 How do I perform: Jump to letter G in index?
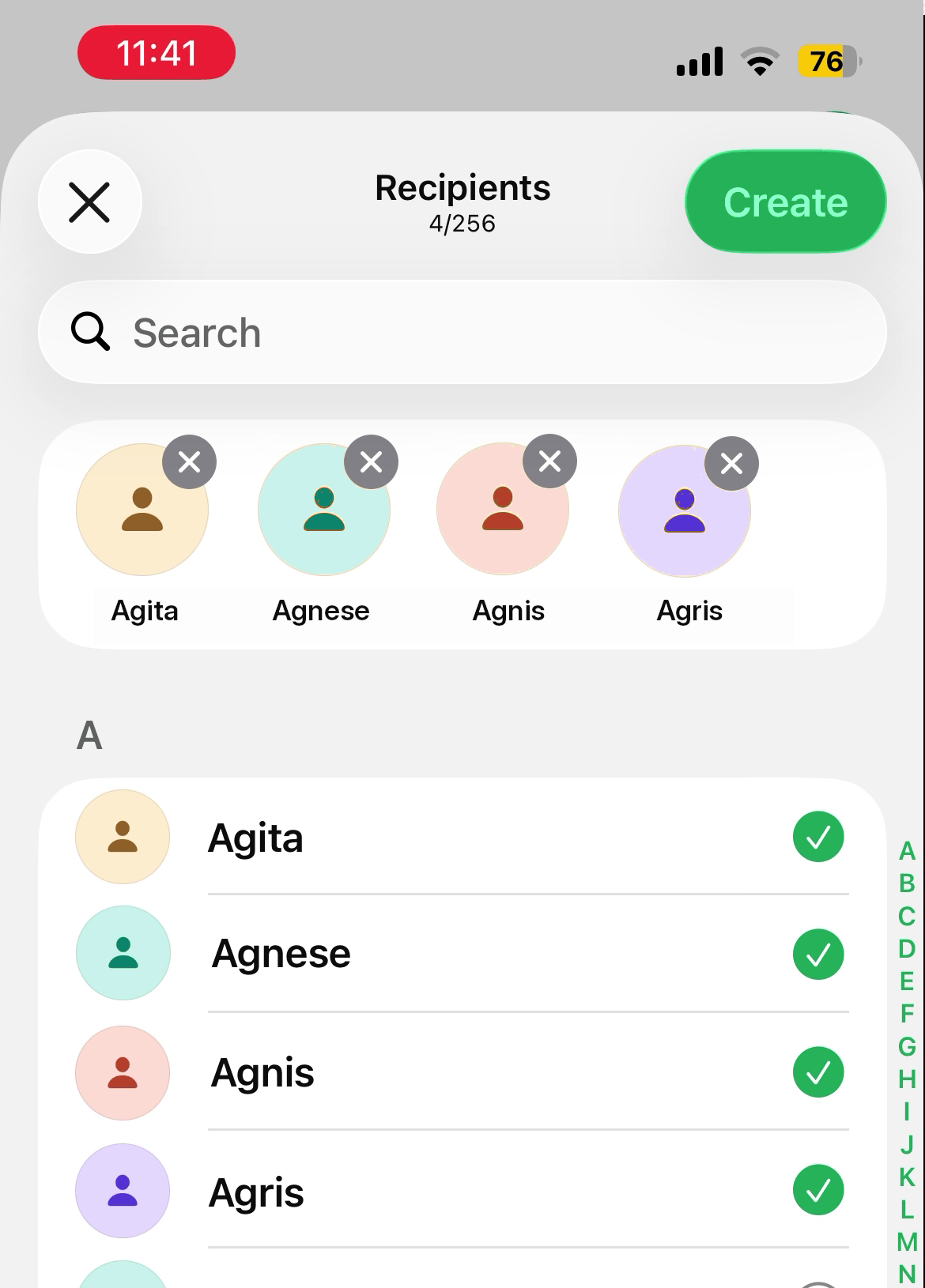point(907,1047)
